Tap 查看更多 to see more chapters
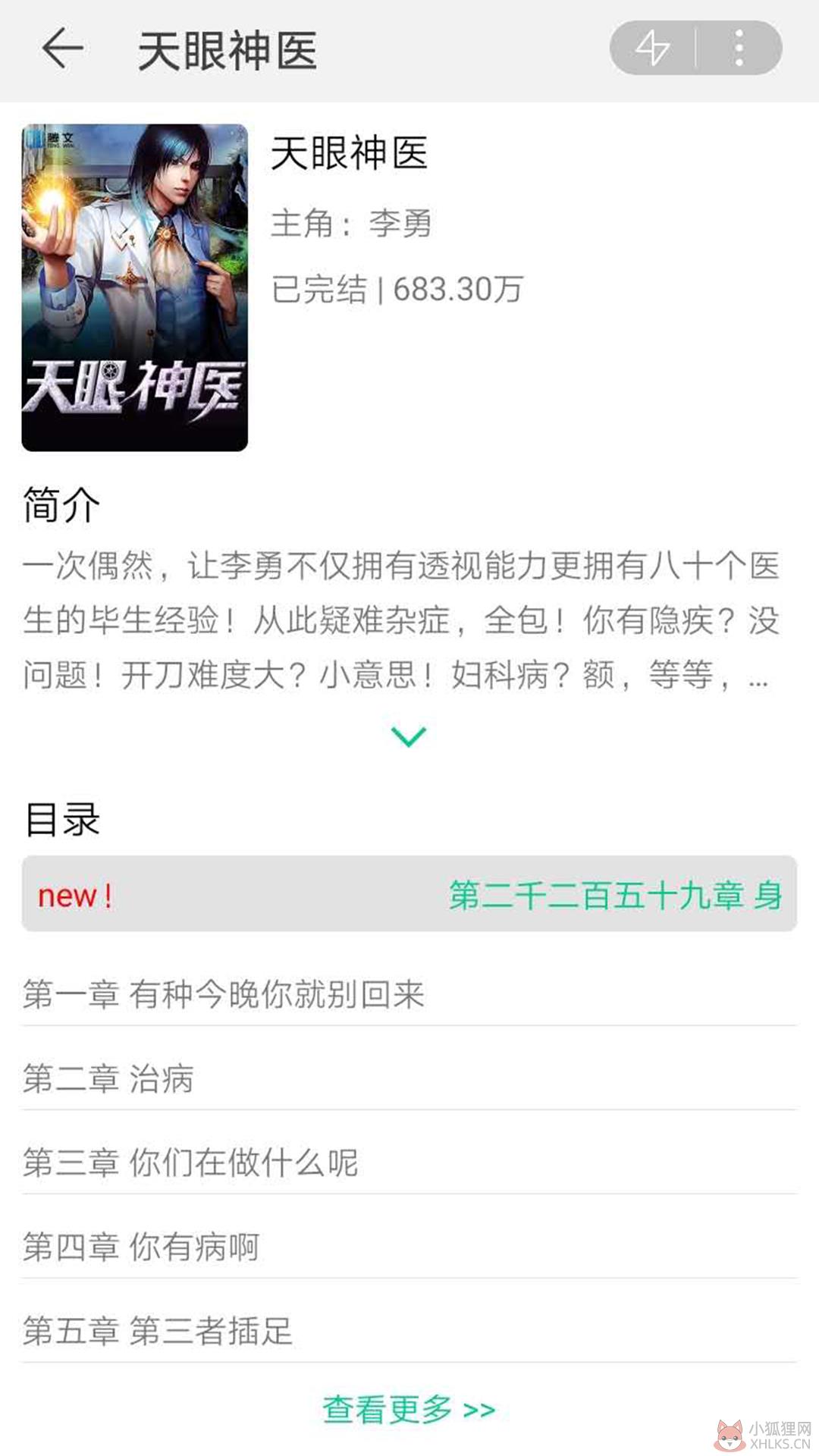This screenshot has height=1456, width=819. tap(409, 1410)
